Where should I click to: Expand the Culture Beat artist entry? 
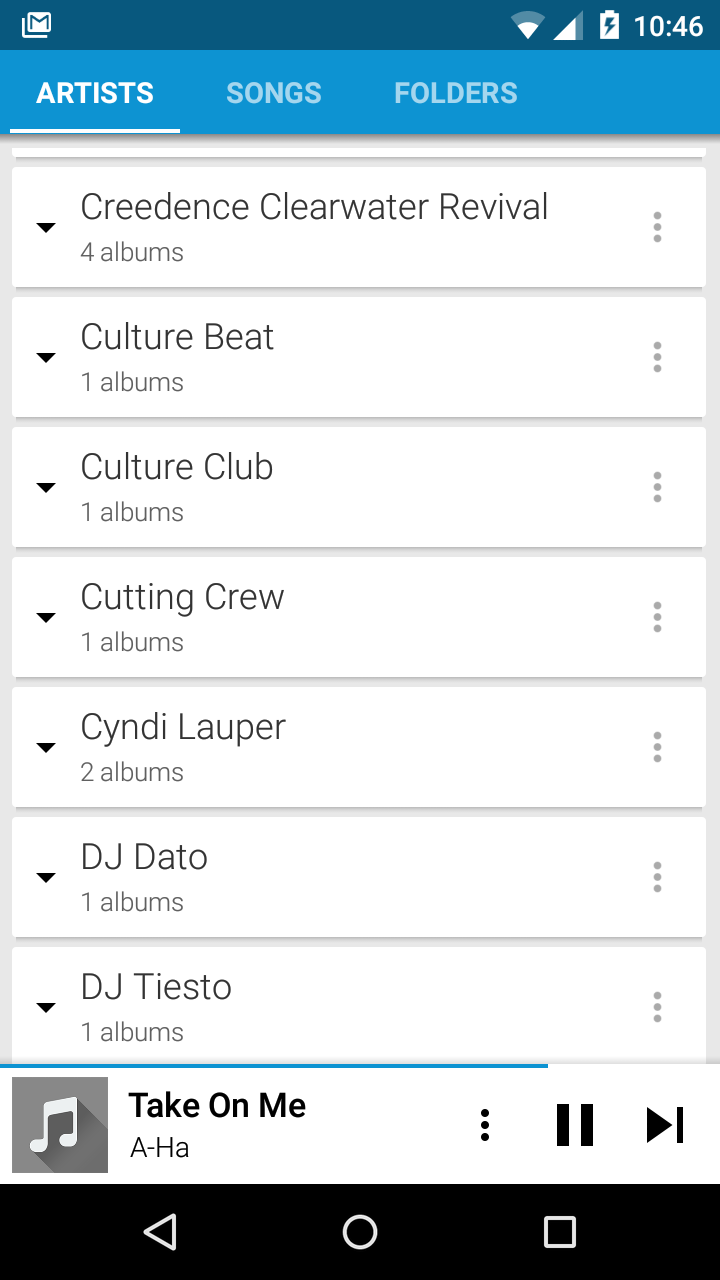tap(46, 358)
